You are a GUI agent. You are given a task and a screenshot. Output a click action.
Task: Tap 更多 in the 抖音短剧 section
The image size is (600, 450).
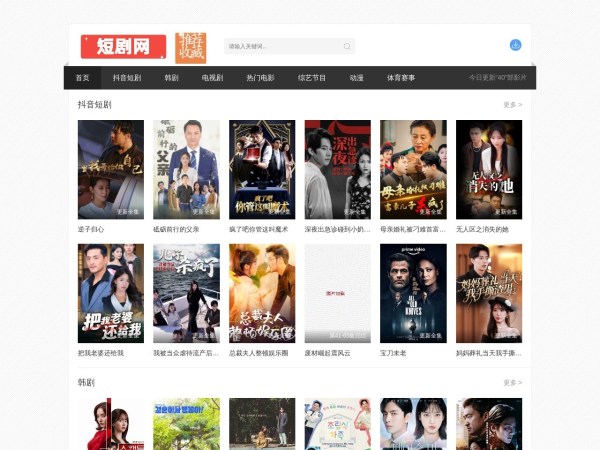click(512, 104)
